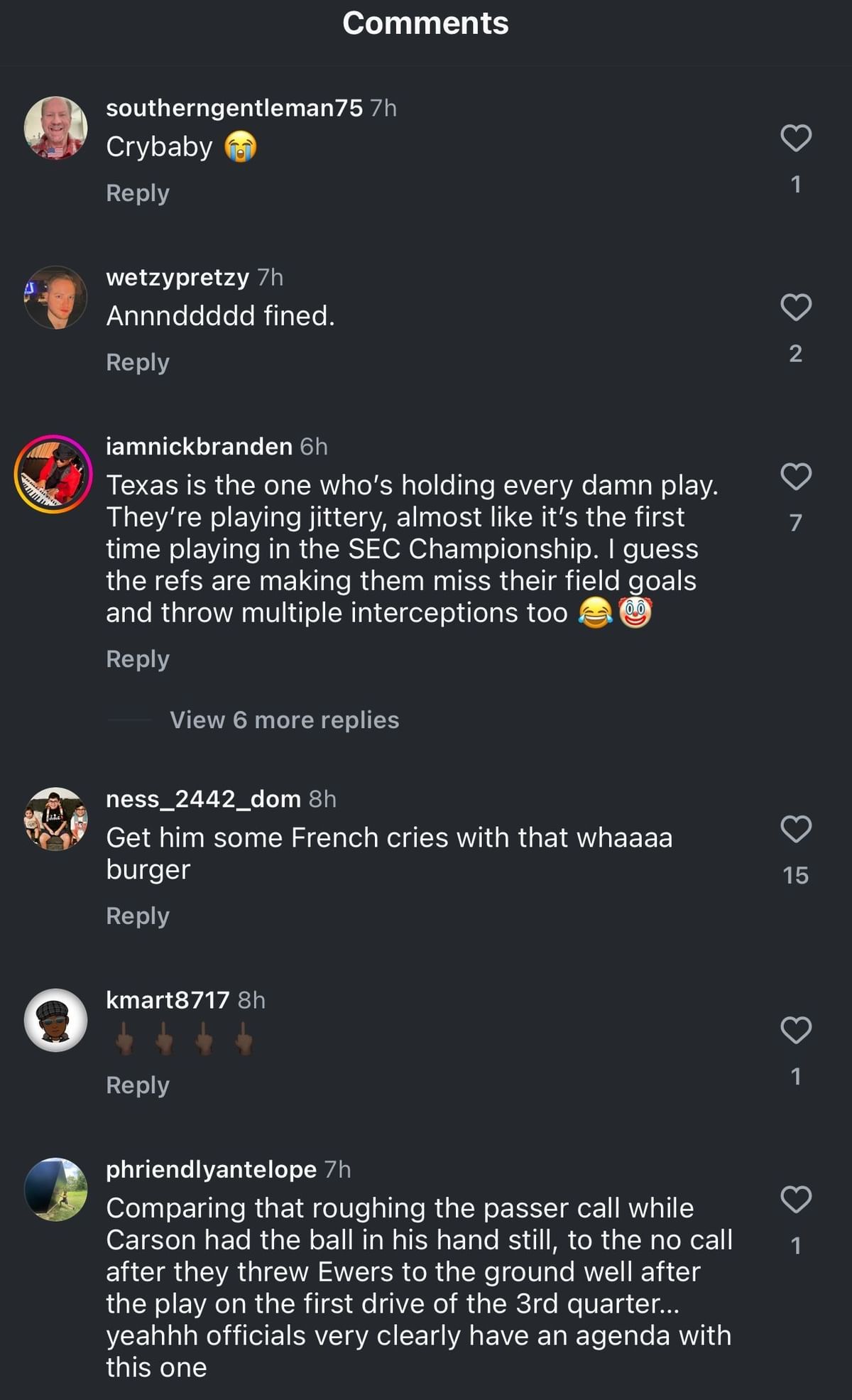852x1400 pixels.
Task: Like ness_2442_dom's French cries comment
Action: [x=795, y=829]
